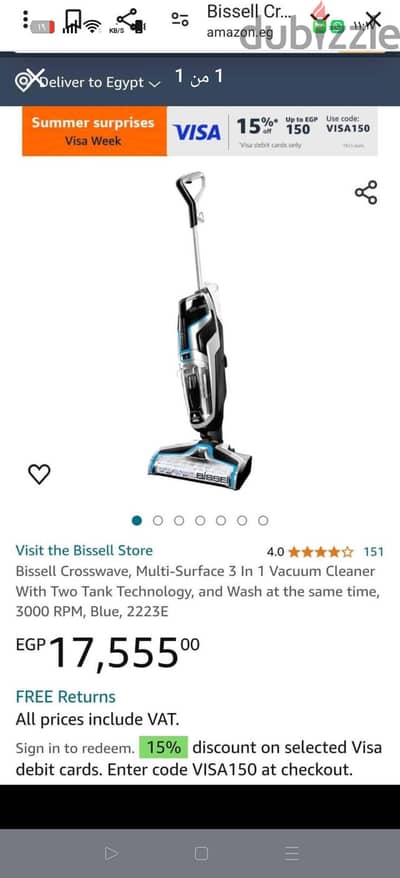The width and height of the screenshot is (400, 878).
Task: Open the vacuum cleaner product image
Action: (x=199, y=331)
